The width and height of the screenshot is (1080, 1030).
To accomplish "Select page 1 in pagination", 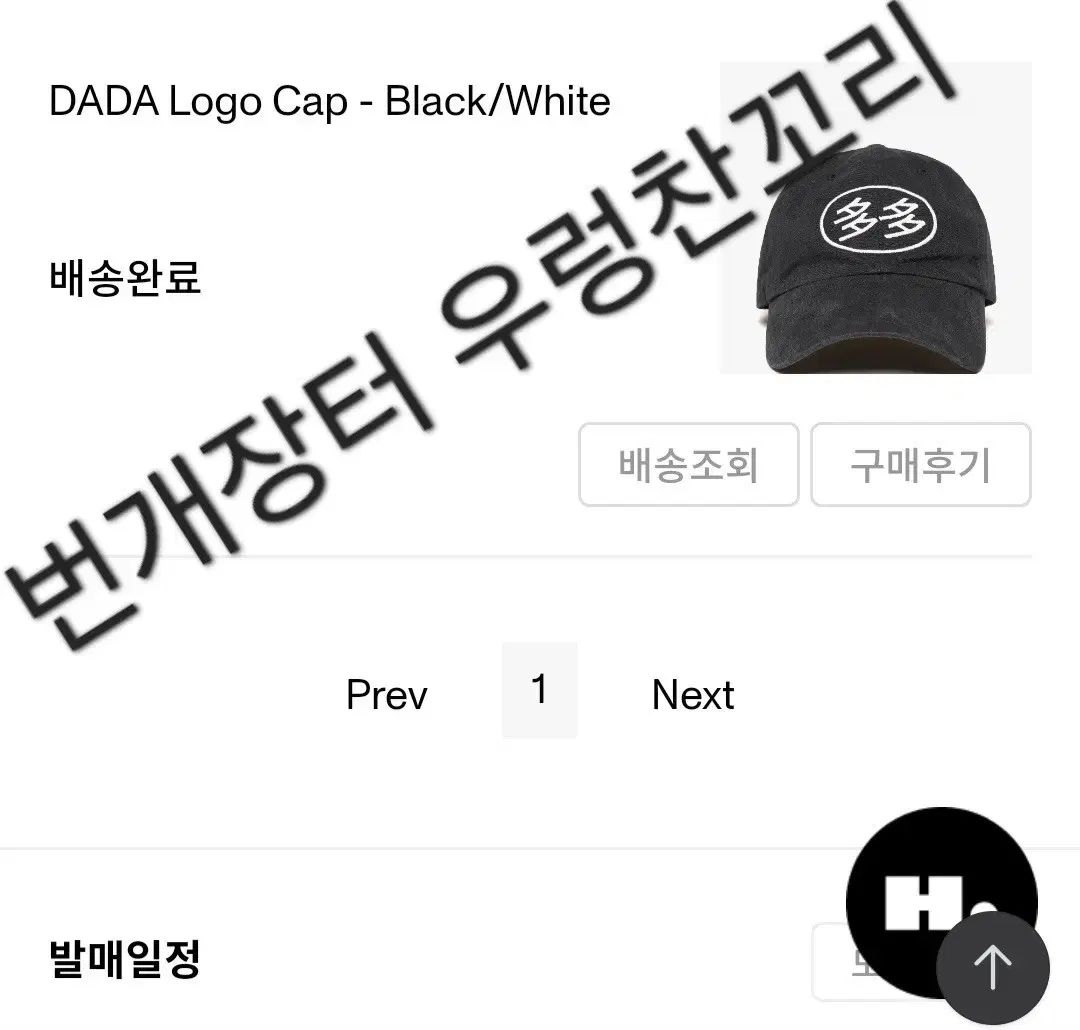I will [540, 690].
